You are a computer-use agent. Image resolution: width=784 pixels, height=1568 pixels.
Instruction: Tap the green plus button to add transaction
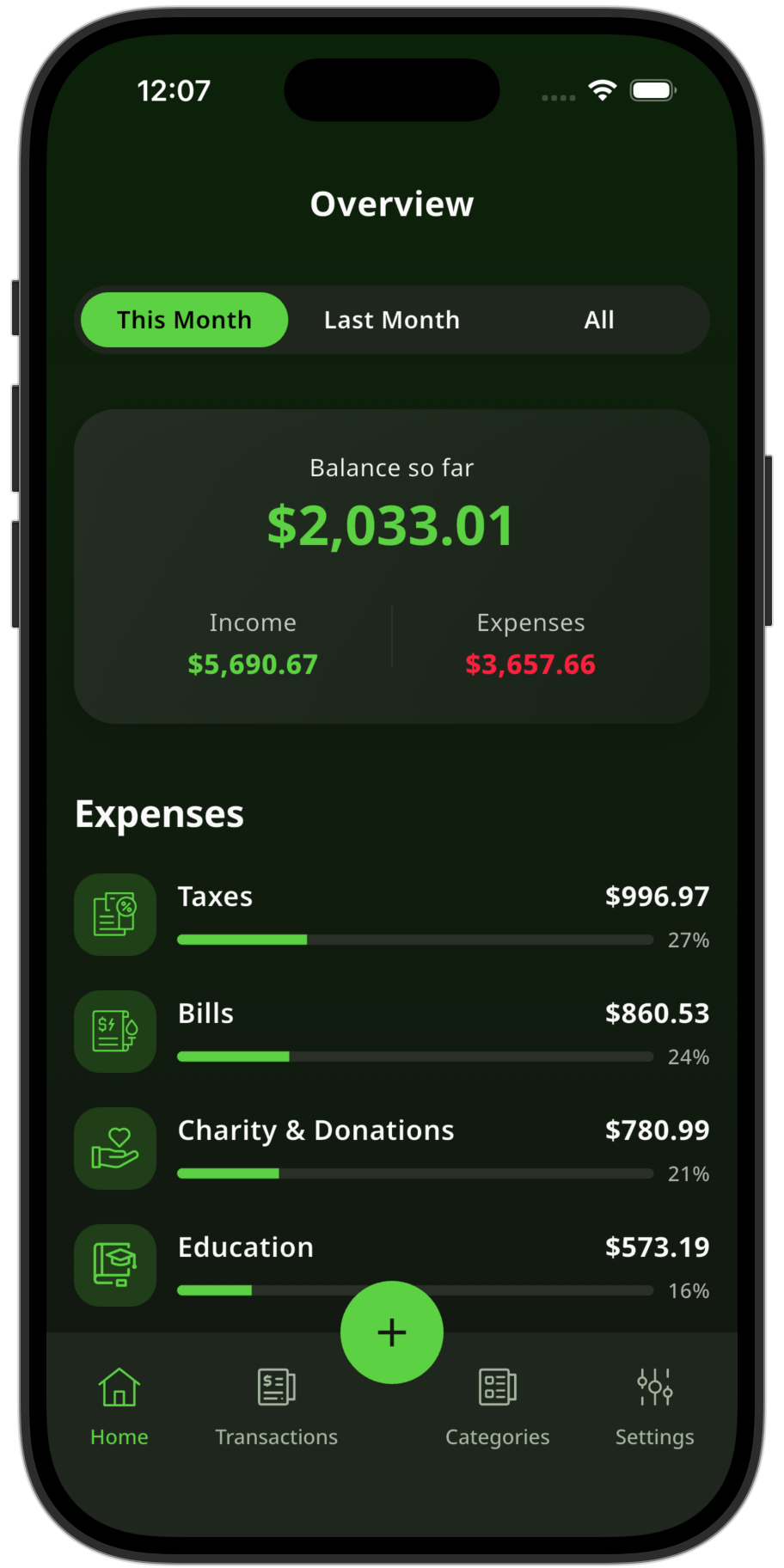click(x=391, y=1332)
